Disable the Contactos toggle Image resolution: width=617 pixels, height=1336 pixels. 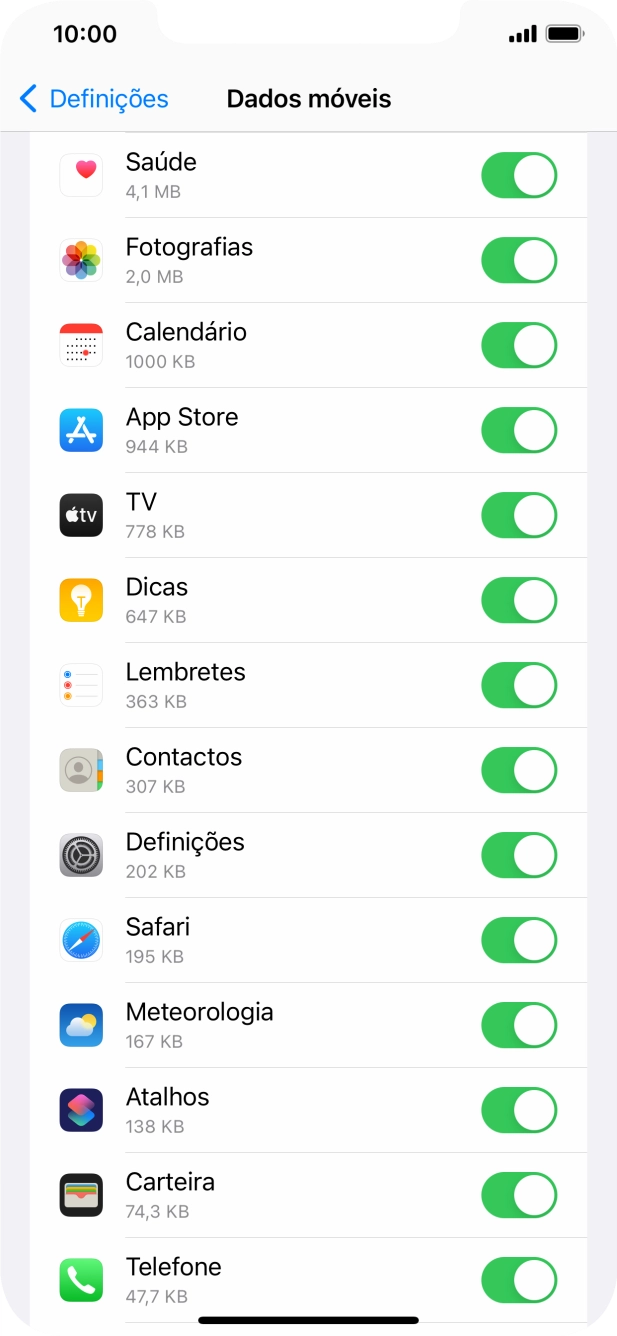pos(519,771)
